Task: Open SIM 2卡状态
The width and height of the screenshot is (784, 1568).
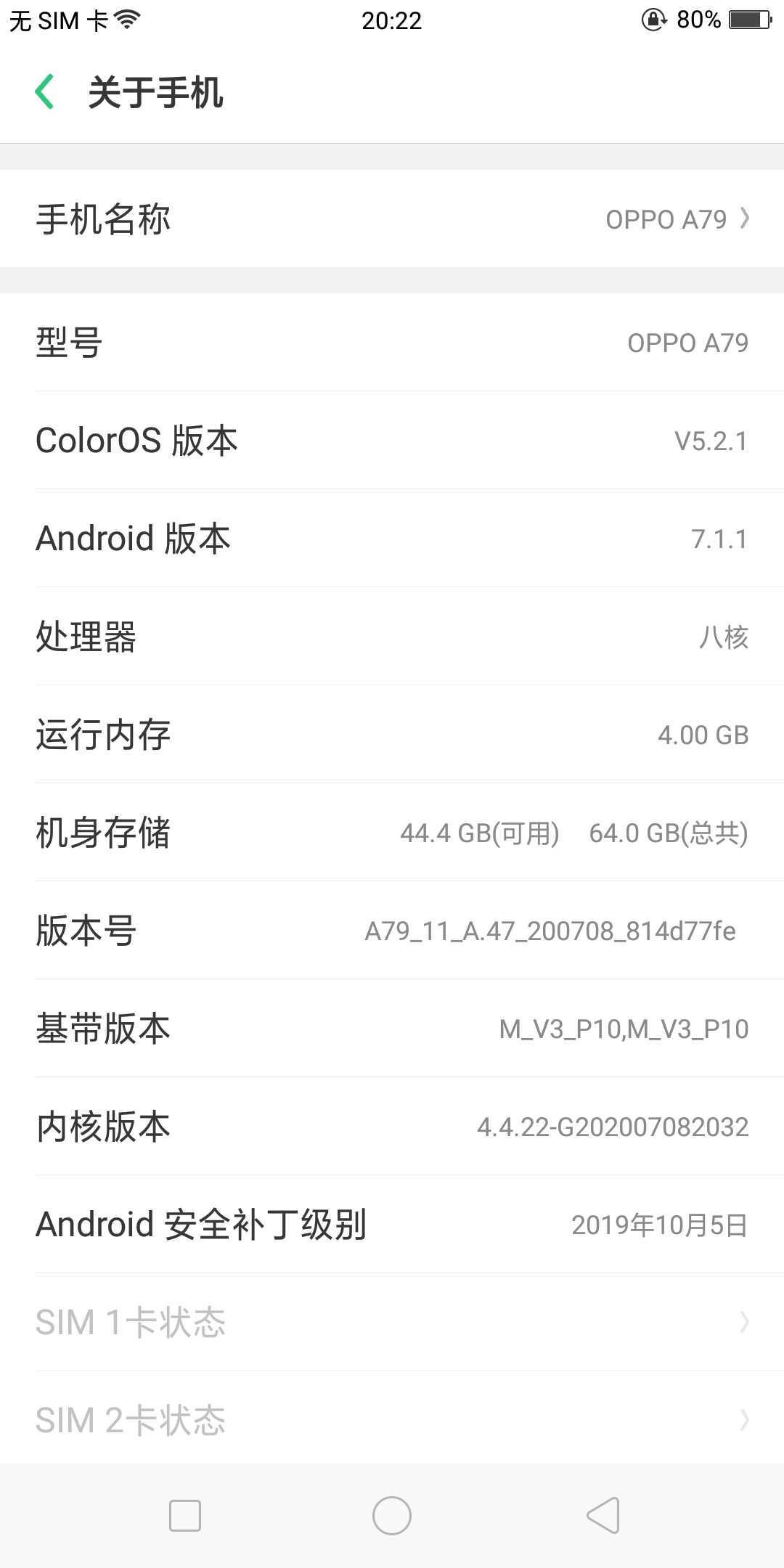Action: 392,1419
